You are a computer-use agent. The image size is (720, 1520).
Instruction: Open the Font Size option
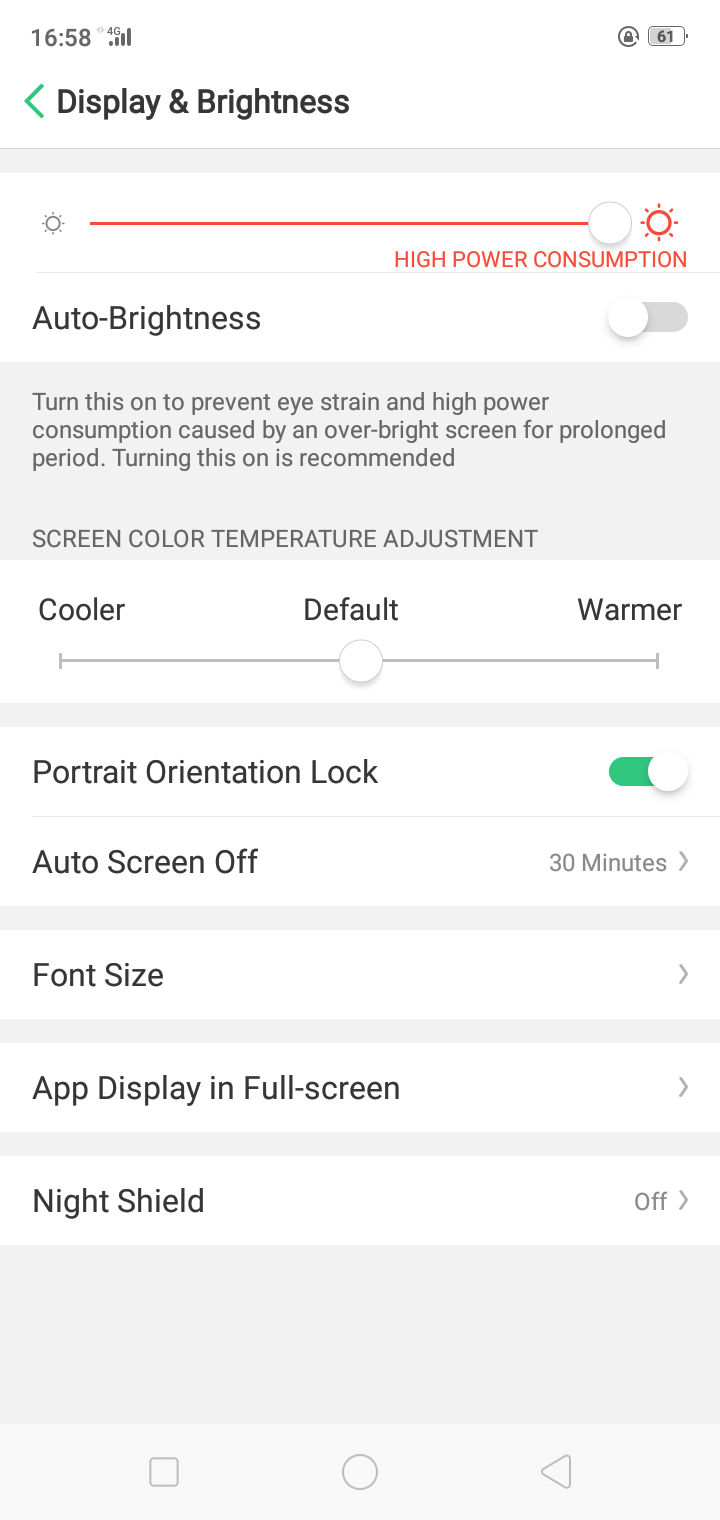click(360, 975)
